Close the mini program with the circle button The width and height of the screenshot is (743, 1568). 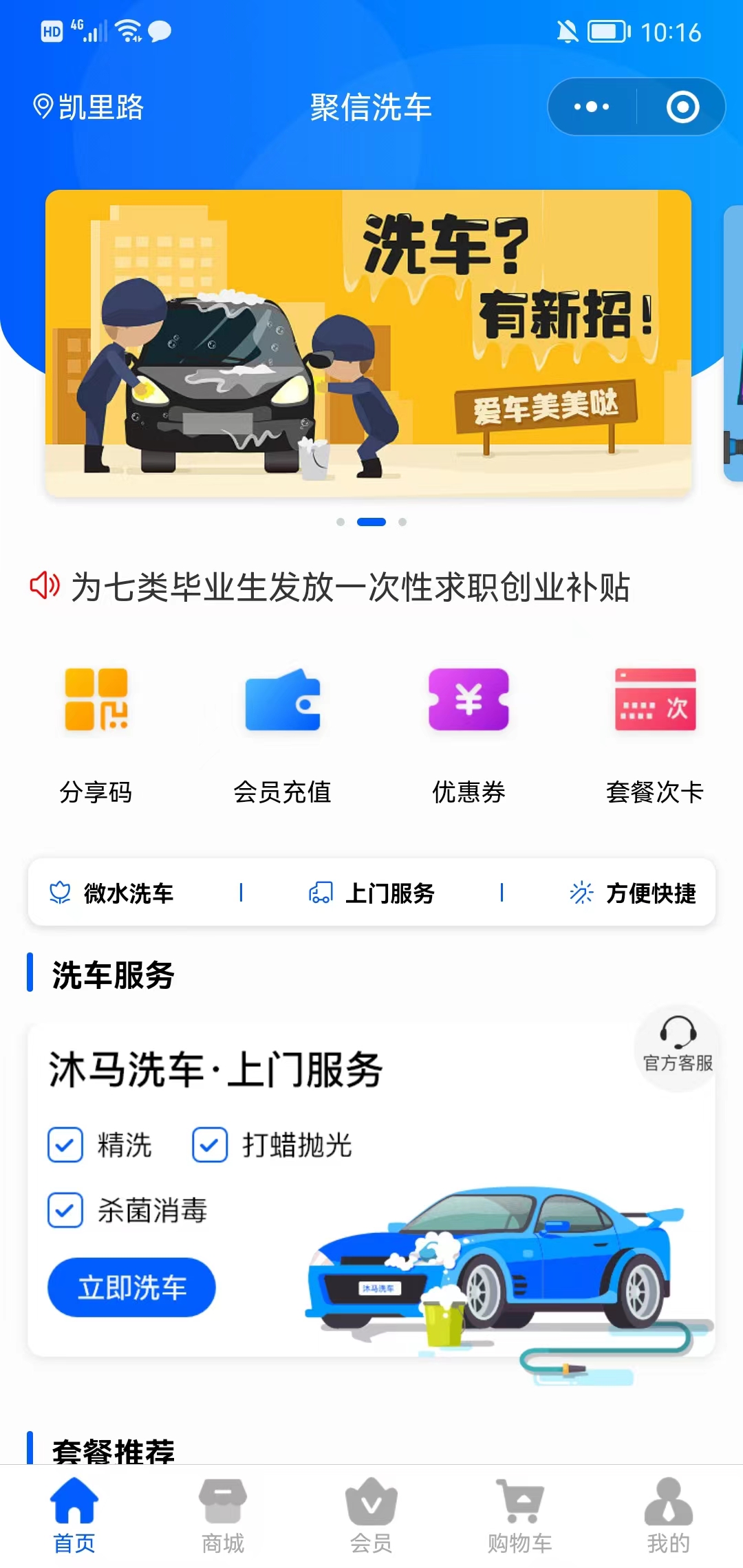click(x=682, y=107)
